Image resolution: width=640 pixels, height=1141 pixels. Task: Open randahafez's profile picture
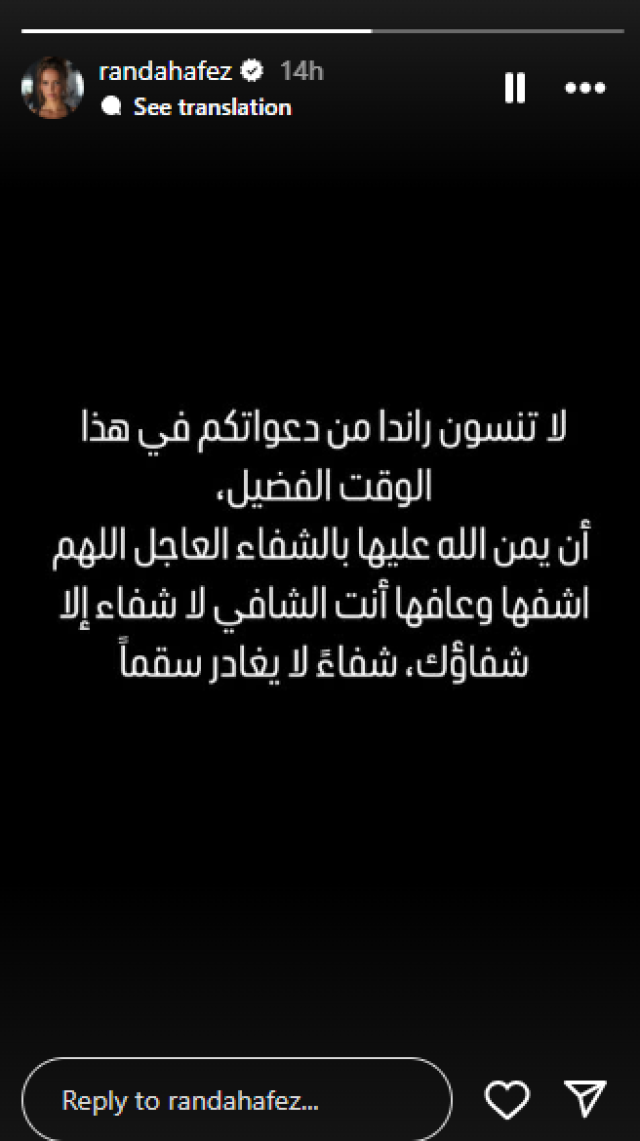[52, 88]
